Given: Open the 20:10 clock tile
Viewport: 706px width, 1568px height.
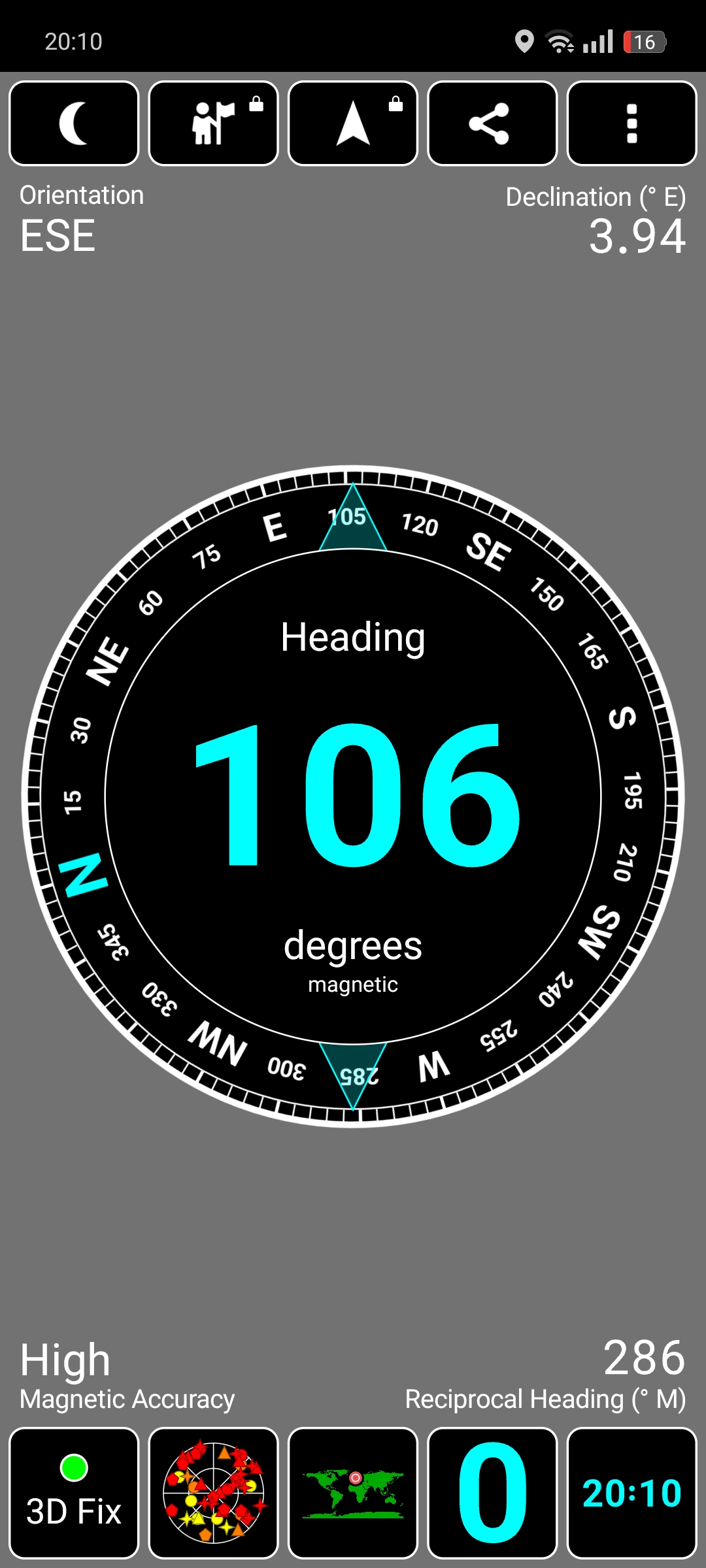Looking at the screenshot, I should pyautogui.click(x=632, y=1494).
